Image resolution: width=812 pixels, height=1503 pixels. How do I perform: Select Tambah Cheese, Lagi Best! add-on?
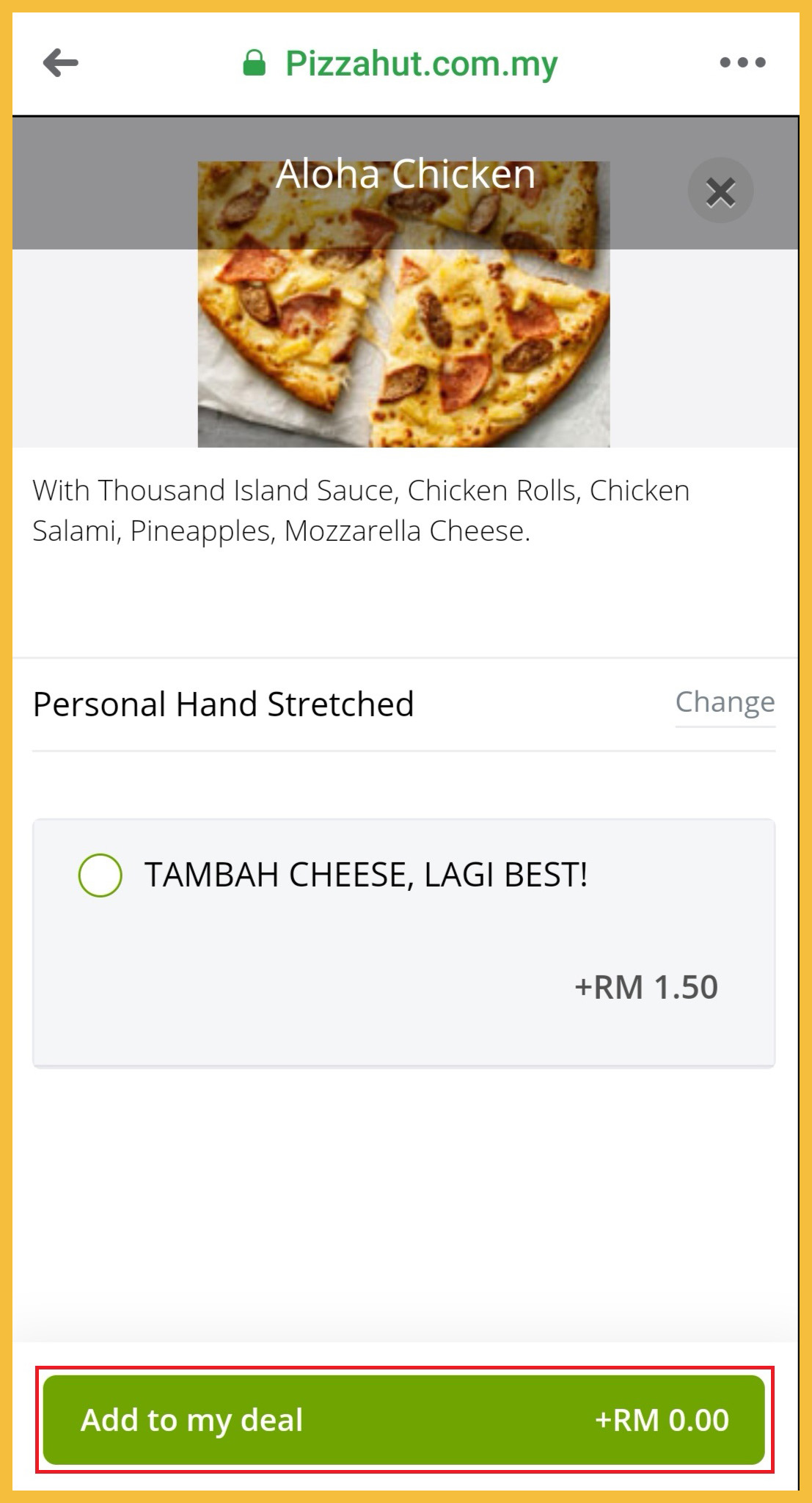(x=100, y=875)
